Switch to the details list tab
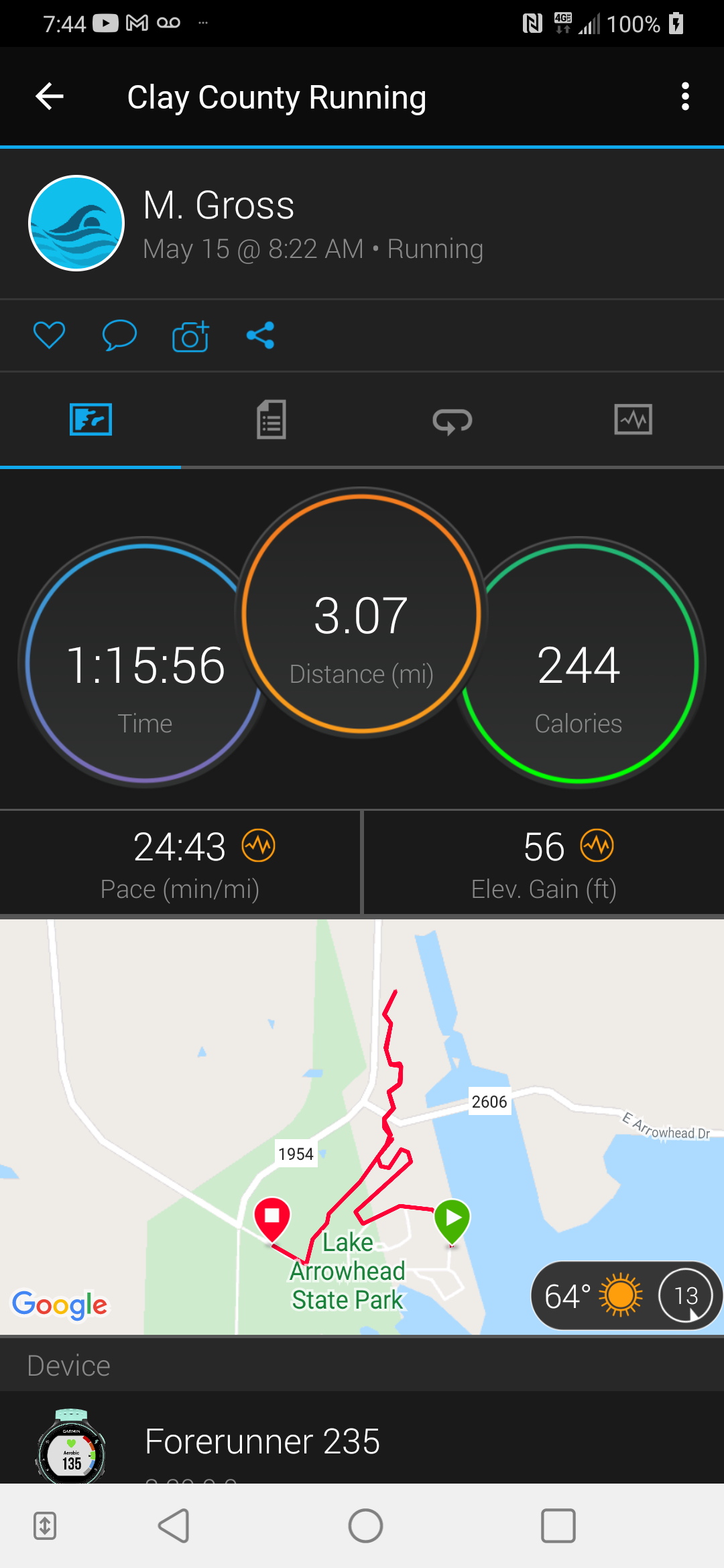This screenshot has height=1568, width=724. click(271, 420)
